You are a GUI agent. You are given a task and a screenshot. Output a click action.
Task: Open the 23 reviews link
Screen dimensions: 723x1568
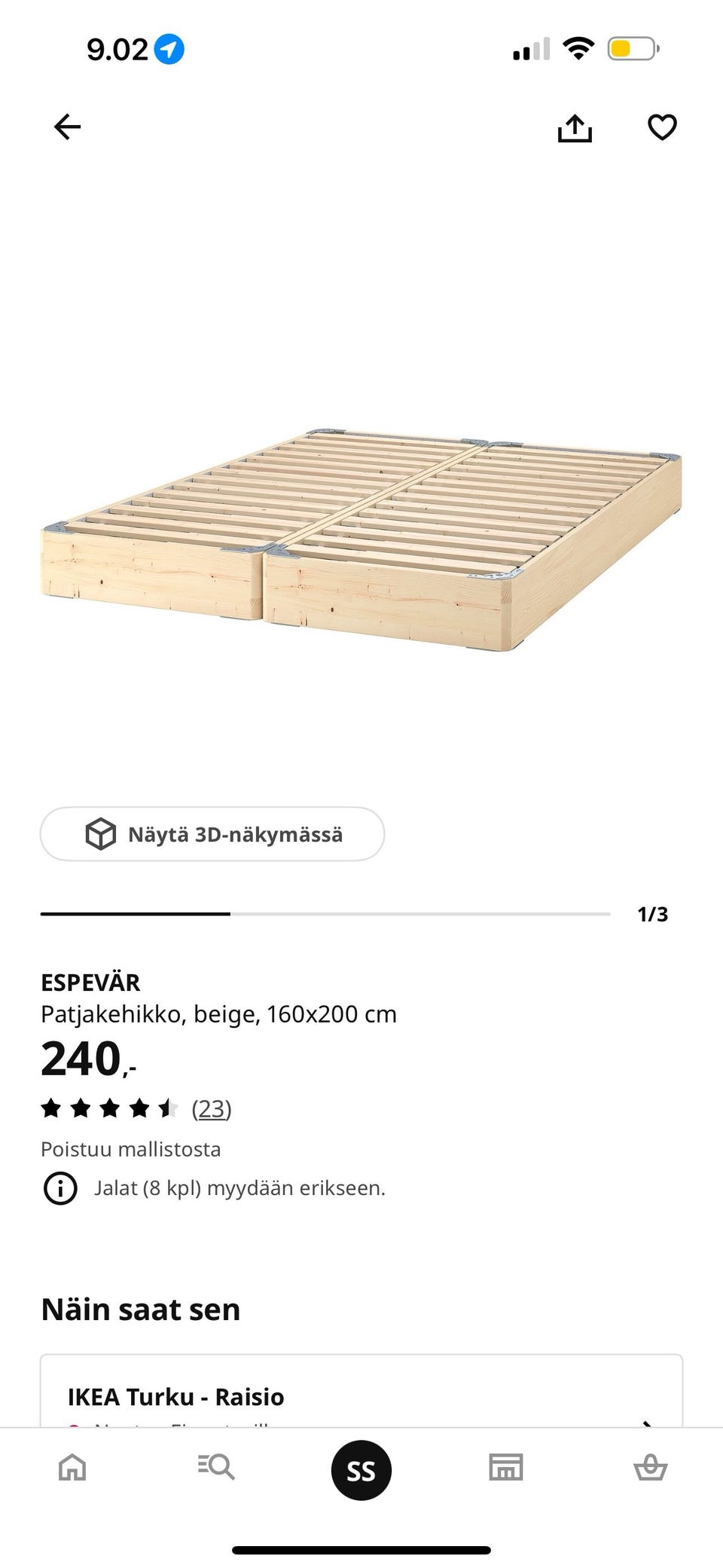coord(212,1108)
